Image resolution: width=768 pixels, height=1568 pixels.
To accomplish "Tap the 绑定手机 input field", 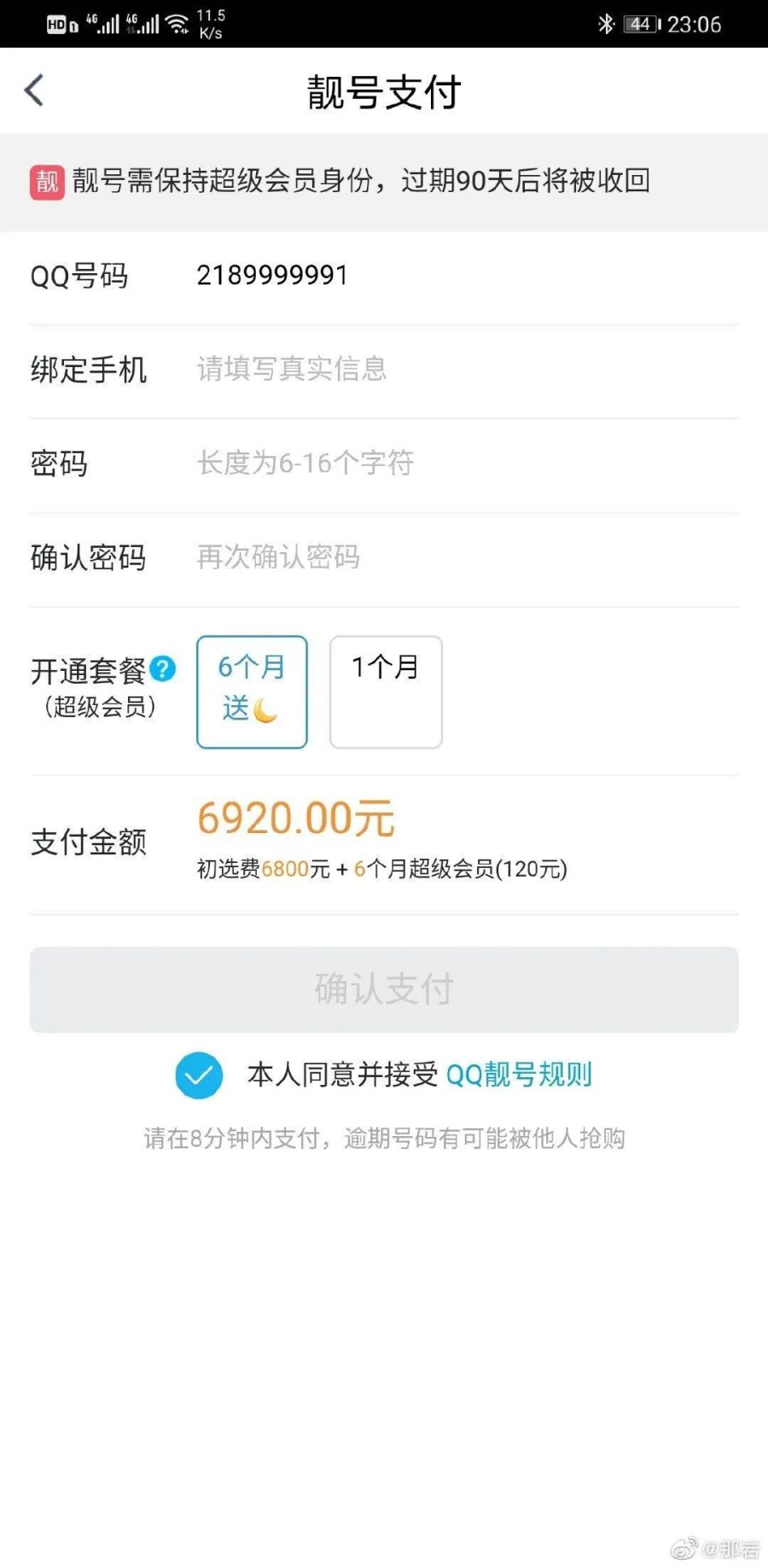I will [x=341, y=369].
